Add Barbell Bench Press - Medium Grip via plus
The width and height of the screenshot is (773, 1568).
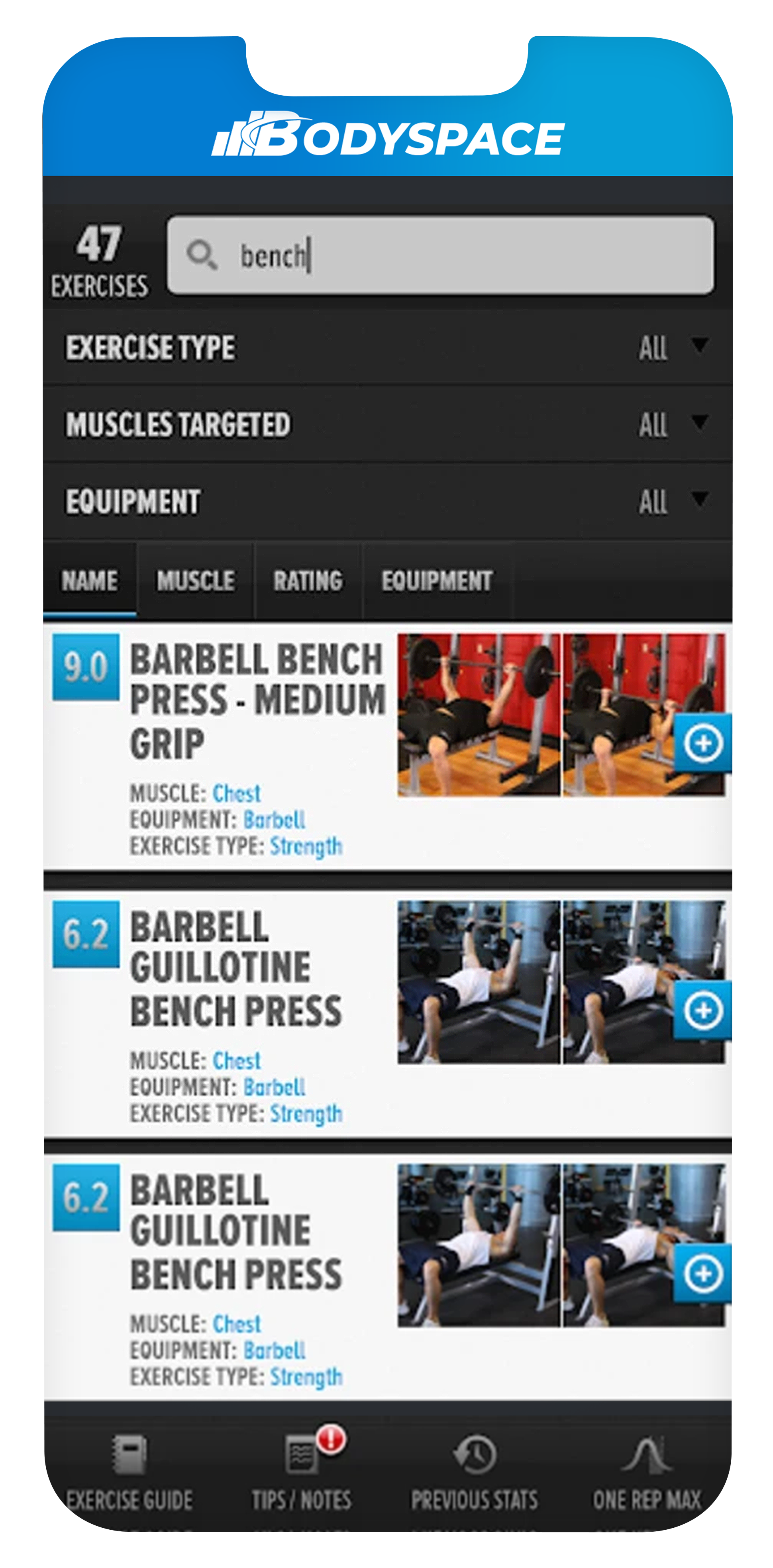[702, 743]
